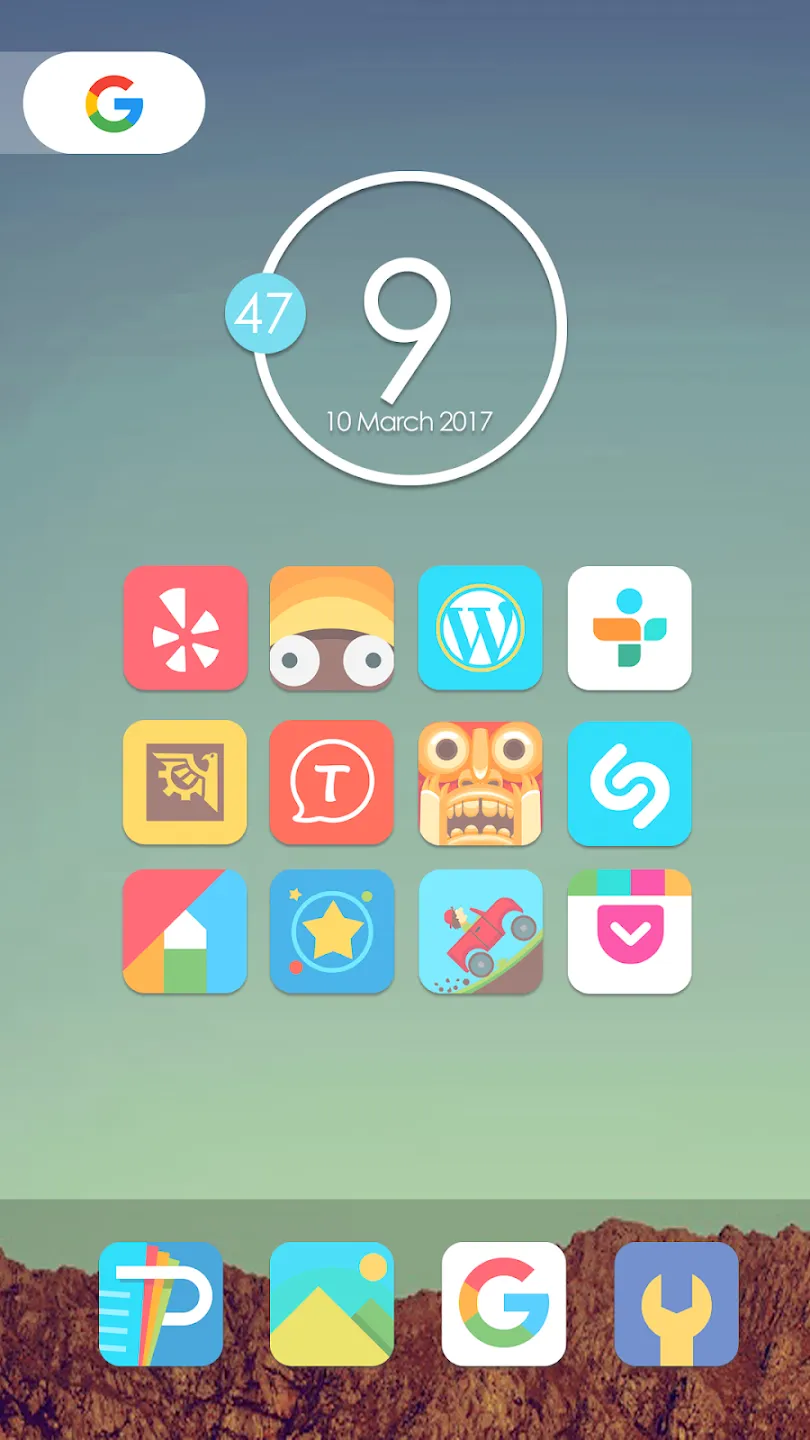Launch the Google app from the dock

point(504,1304)
